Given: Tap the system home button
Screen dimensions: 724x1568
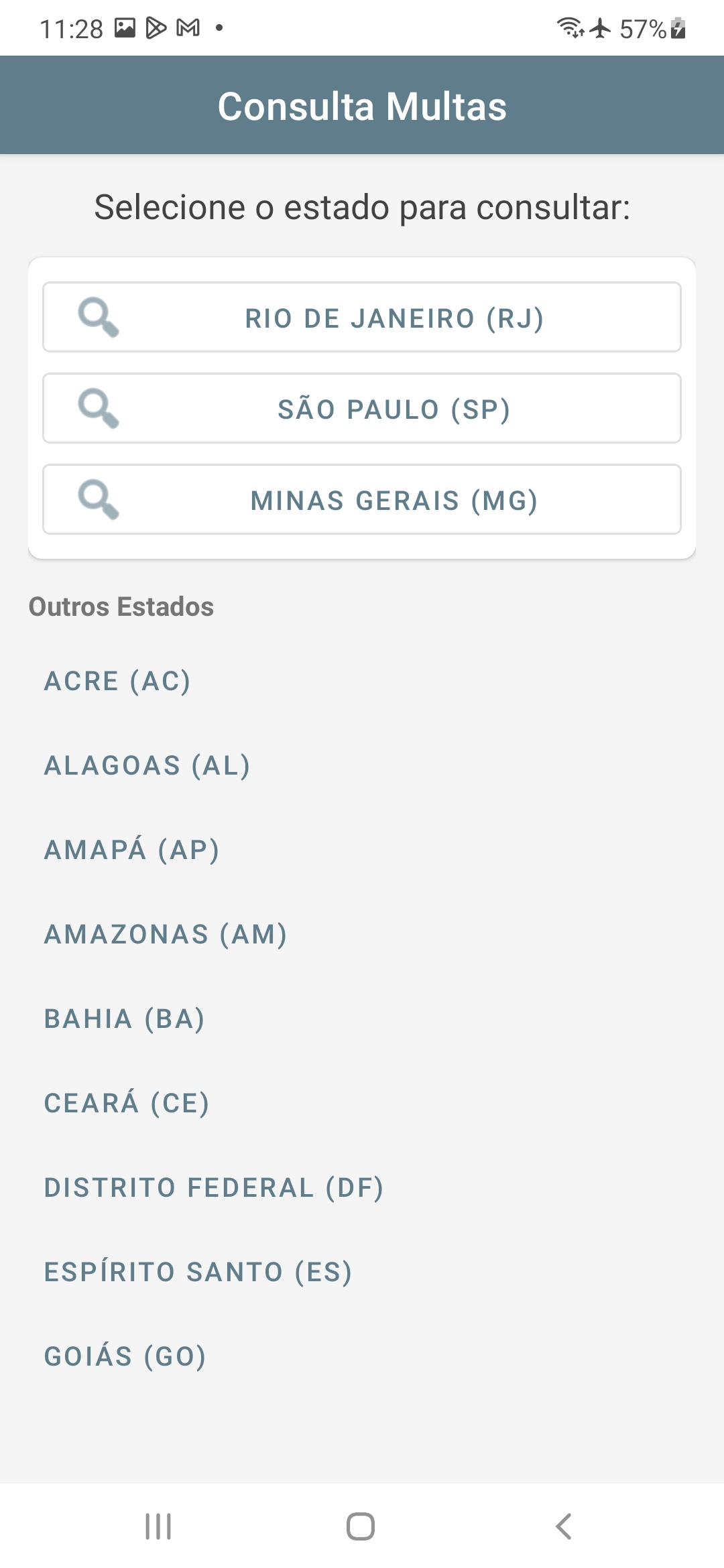Looking at the screenshot, I should coord(361,1526).
